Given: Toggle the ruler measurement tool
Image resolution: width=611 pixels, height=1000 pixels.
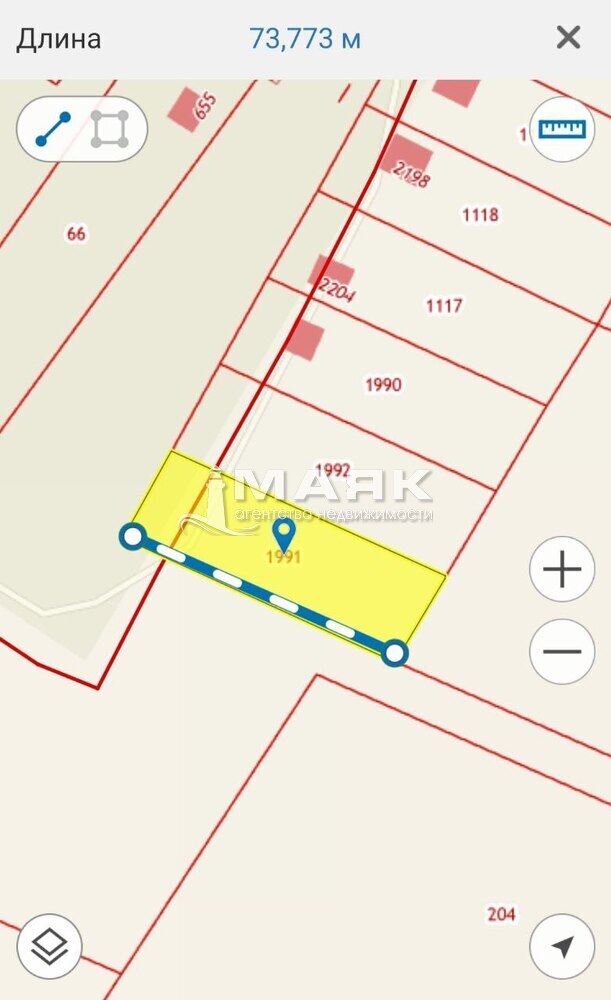Looking at the screenshot, I should coord(561,129).
